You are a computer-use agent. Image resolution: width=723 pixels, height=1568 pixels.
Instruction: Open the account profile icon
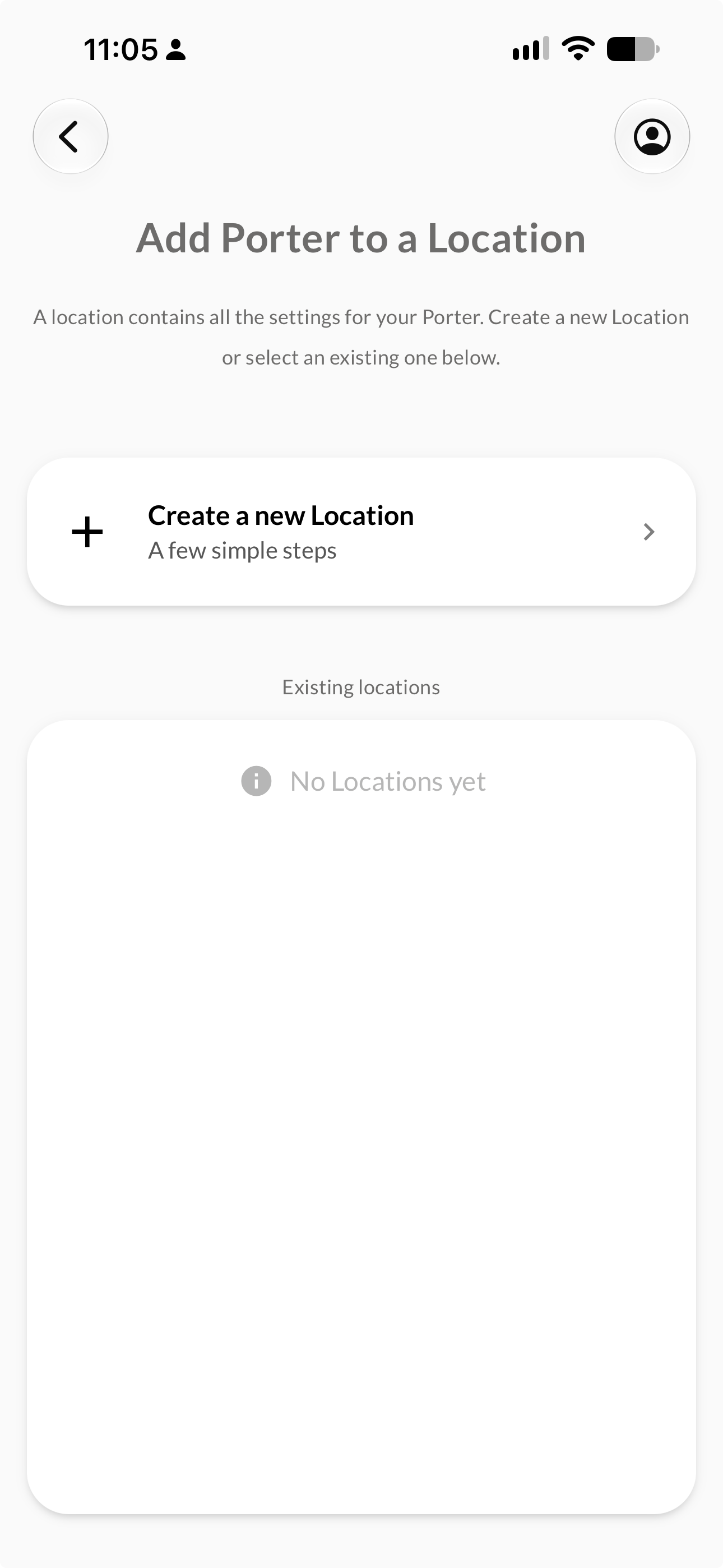pos(652,136)
